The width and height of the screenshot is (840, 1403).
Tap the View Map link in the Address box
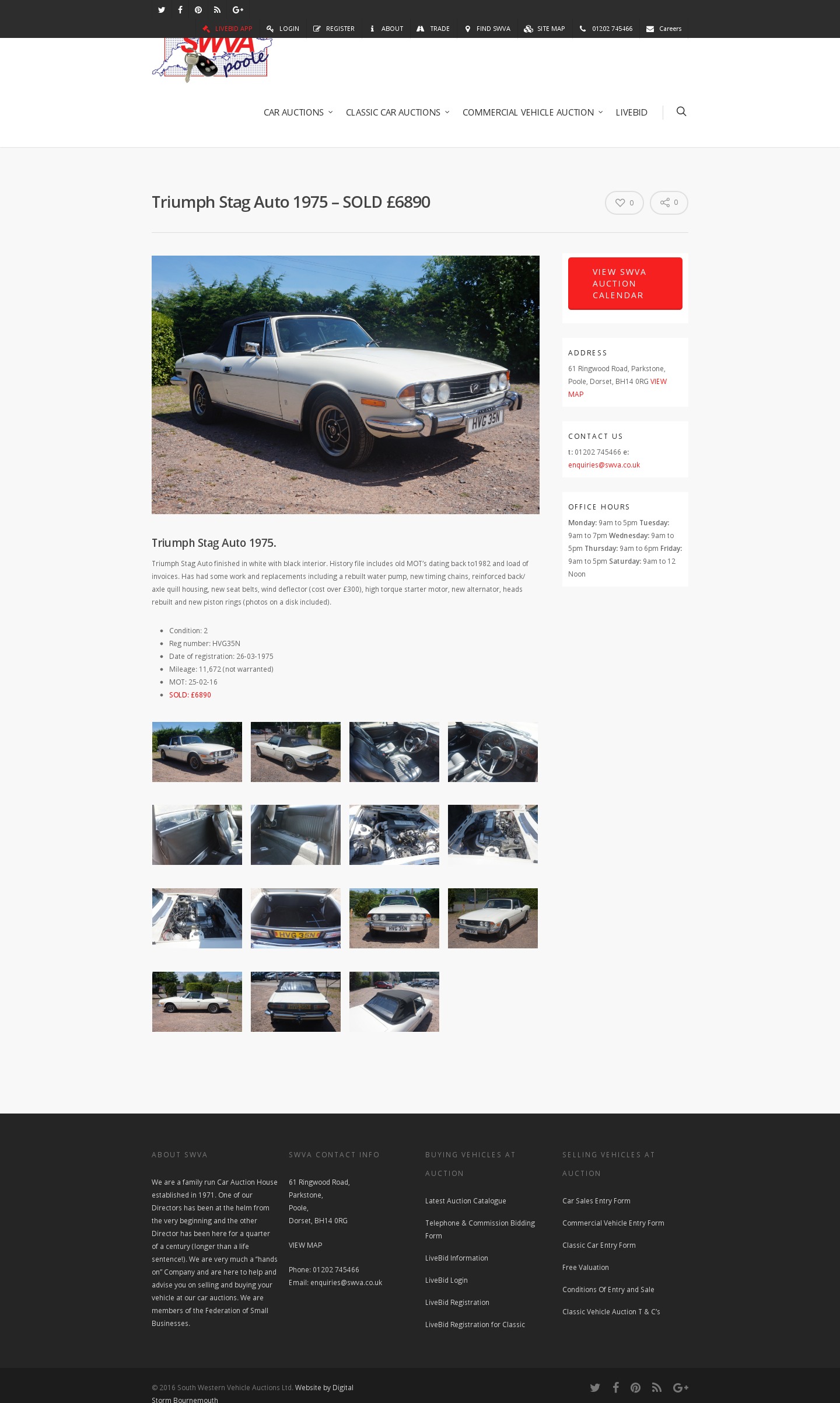coord(658,382)
